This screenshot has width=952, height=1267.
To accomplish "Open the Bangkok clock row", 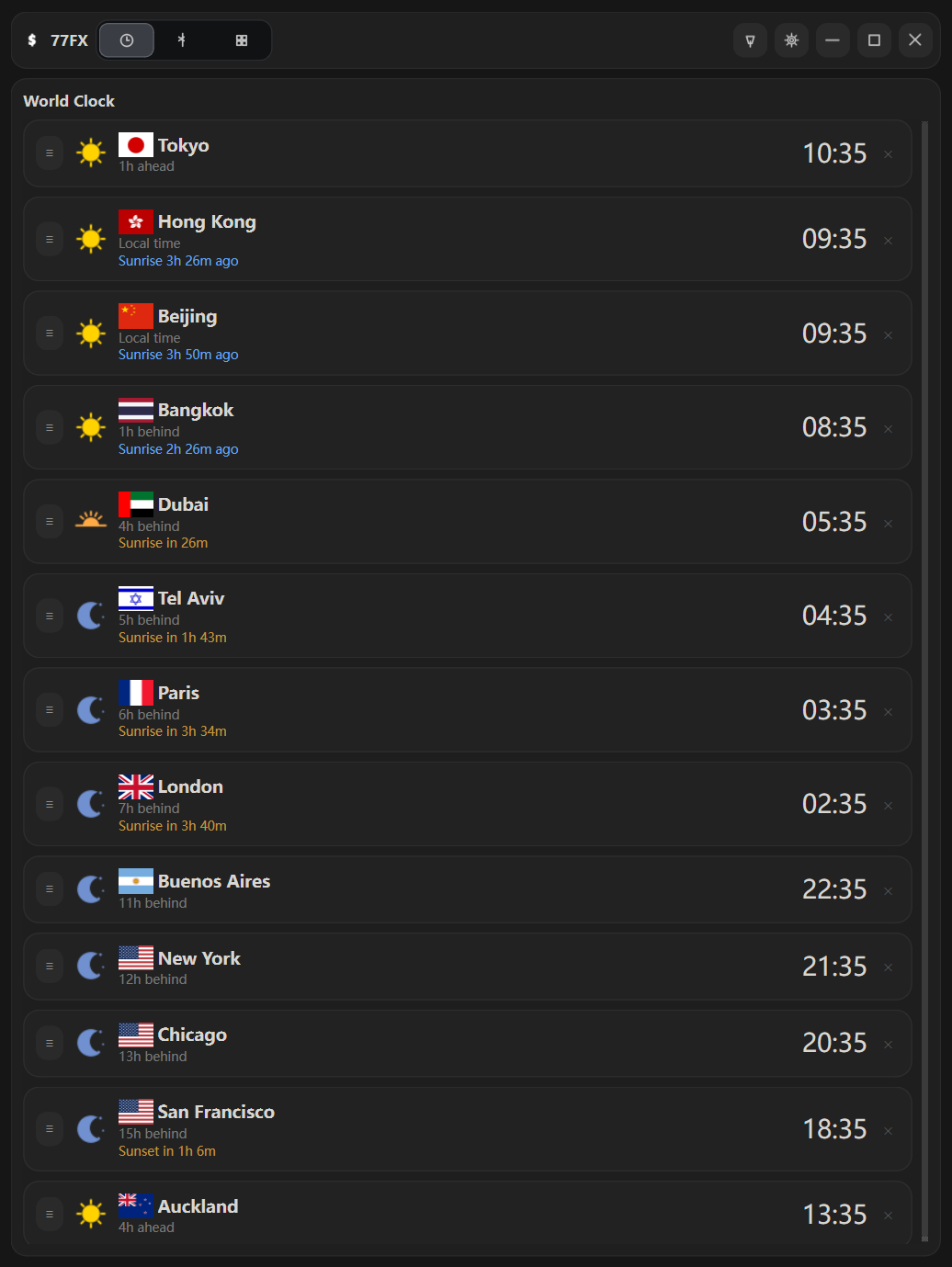I will (459, 427).
